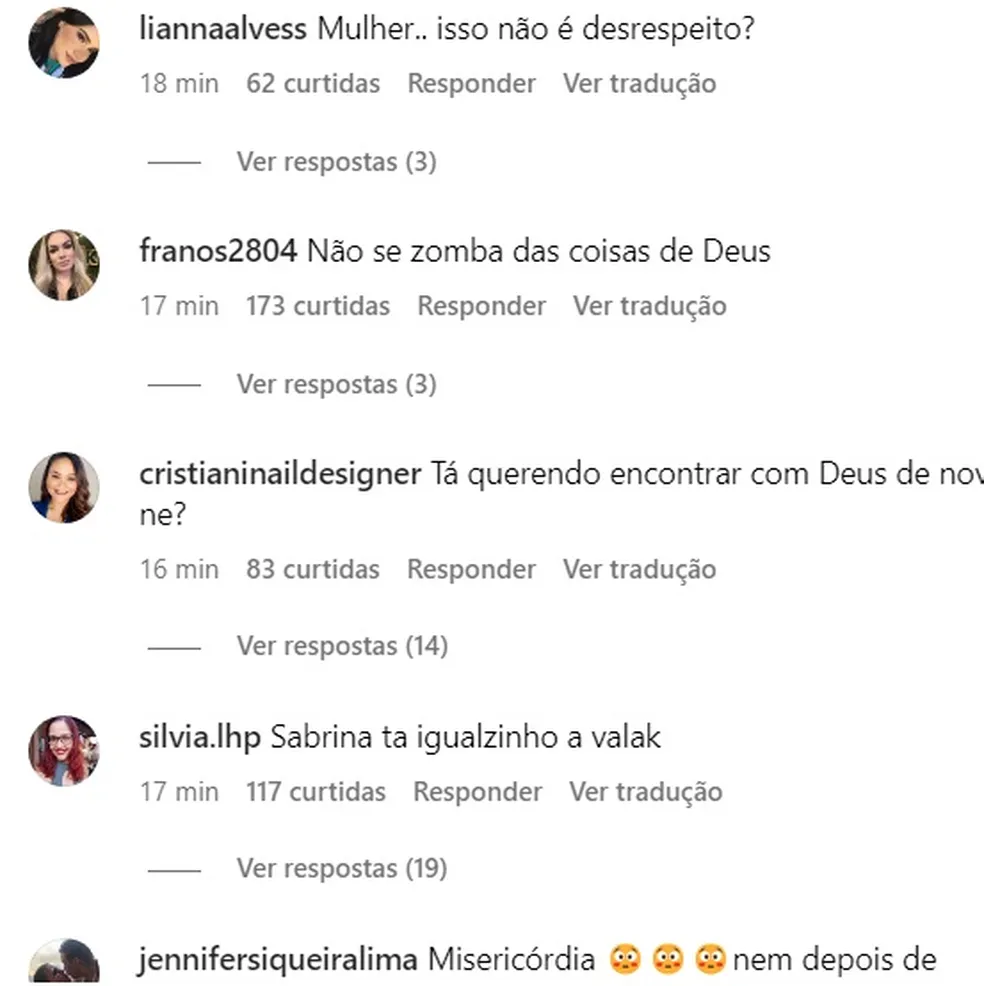Expand 3 replies under liannaalvess's comment
The width and height of the screenshot is (984, 986).
336,161
